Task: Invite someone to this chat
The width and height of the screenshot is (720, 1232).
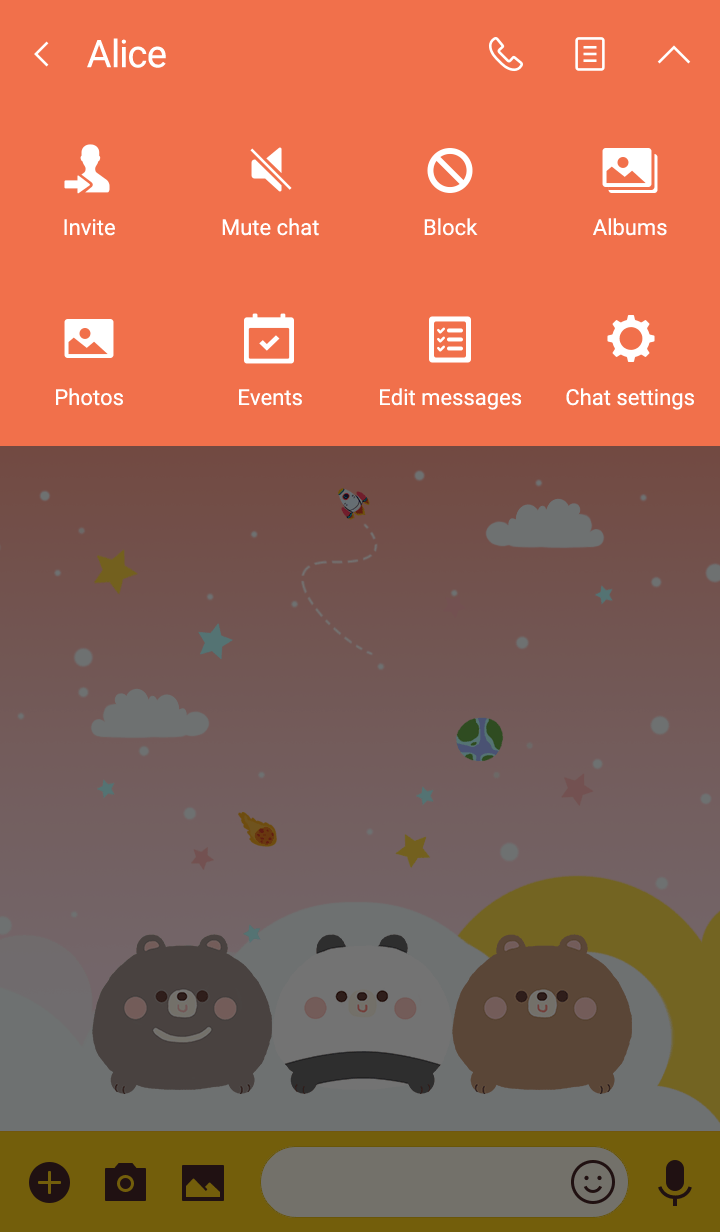Action: [x=89, y=192]
